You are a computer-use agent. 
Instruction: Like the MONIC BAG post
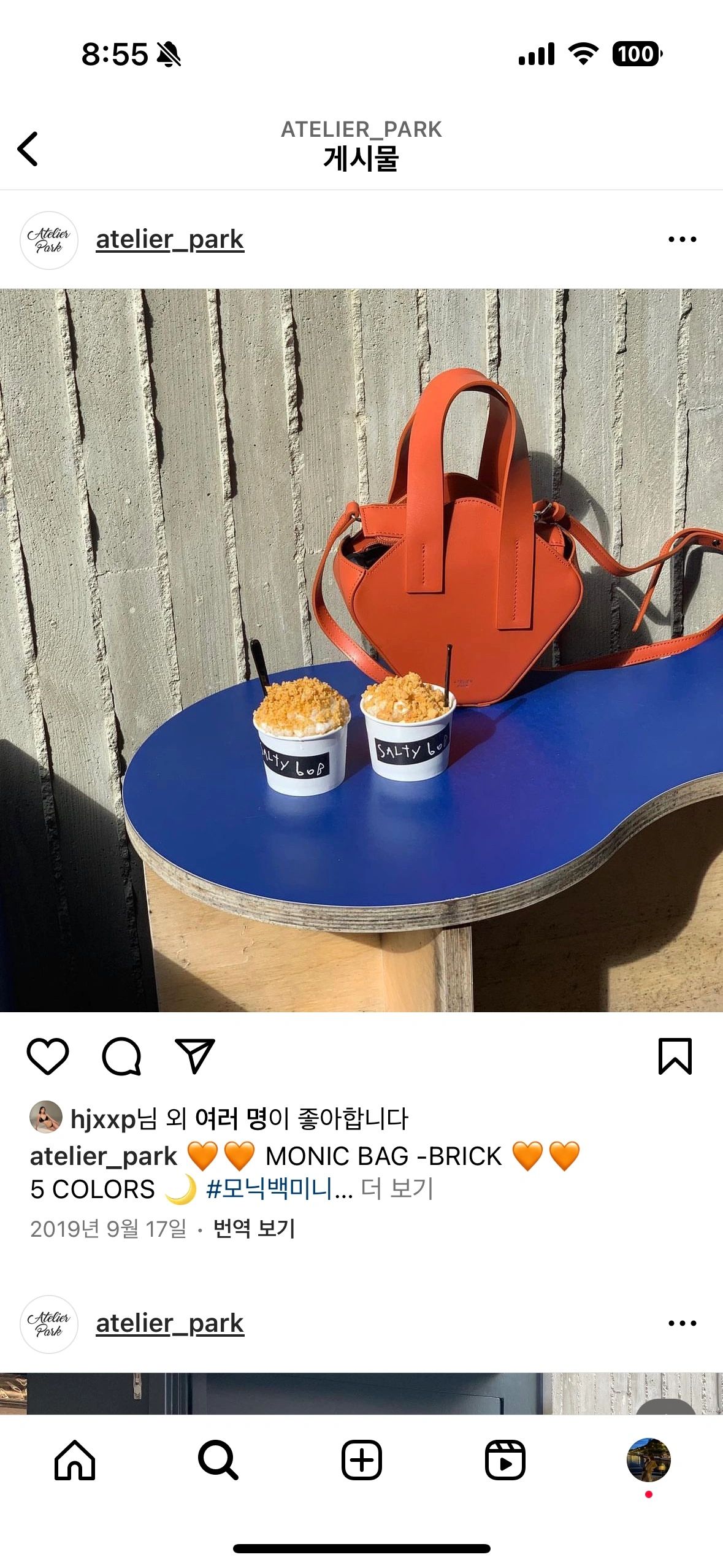pos(48,1056)
